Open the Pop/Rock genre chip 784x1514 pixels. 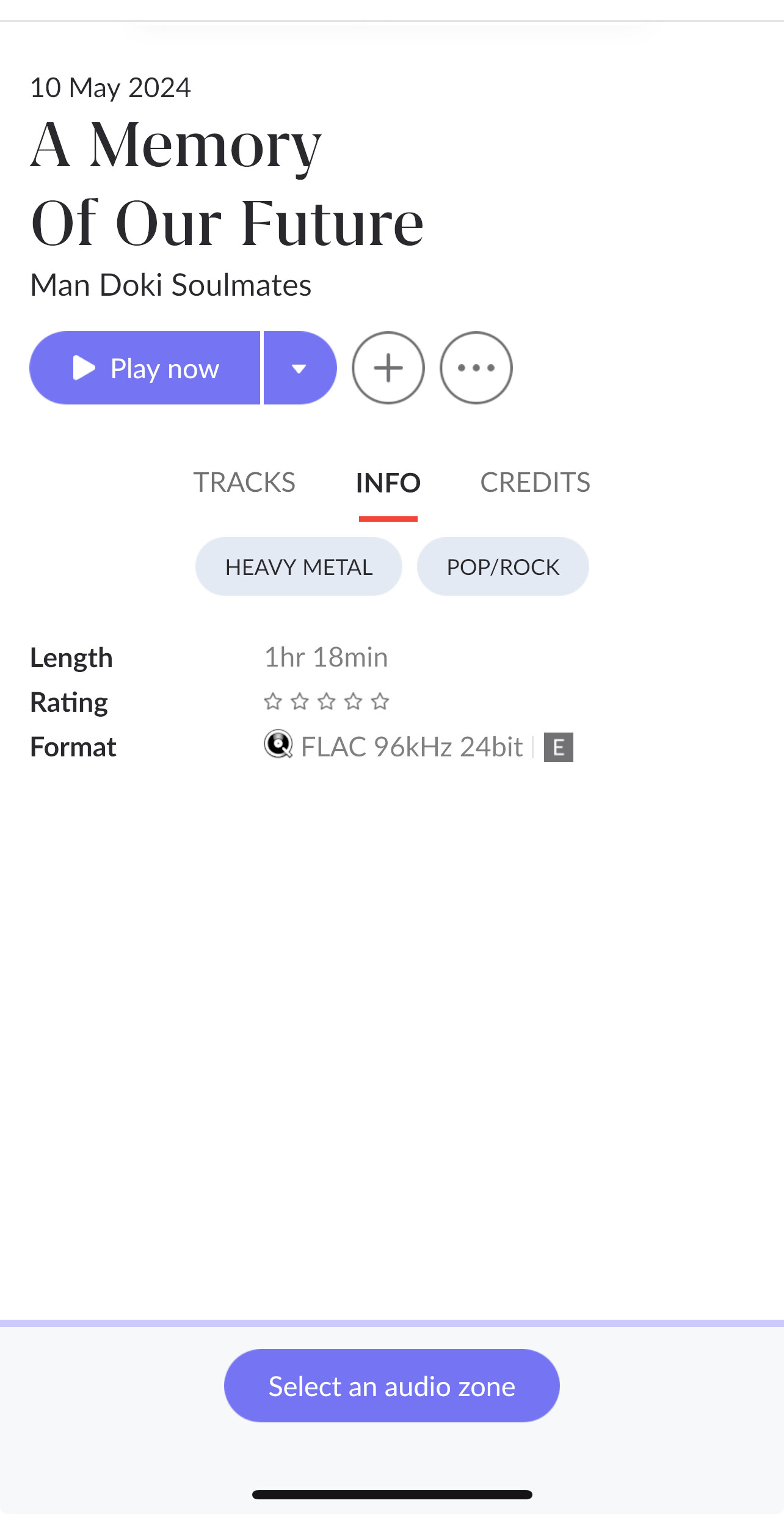[x=503, y=567]
